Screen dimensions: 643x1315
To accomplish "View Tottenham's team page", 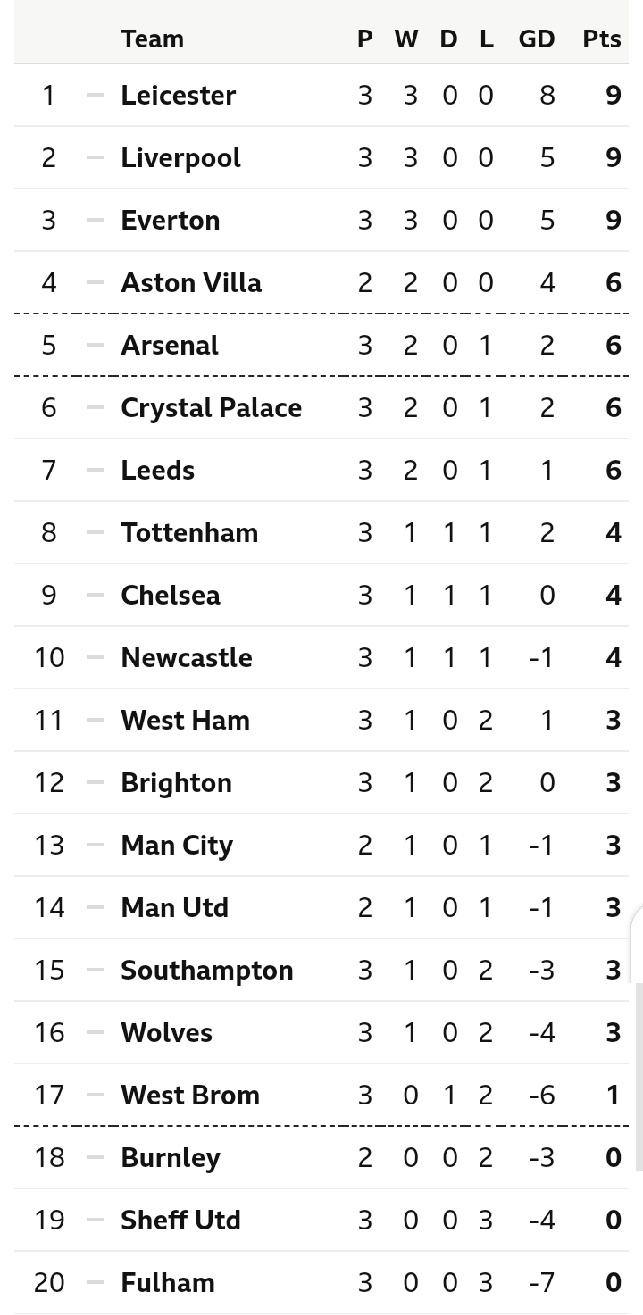I will point(189,533).
